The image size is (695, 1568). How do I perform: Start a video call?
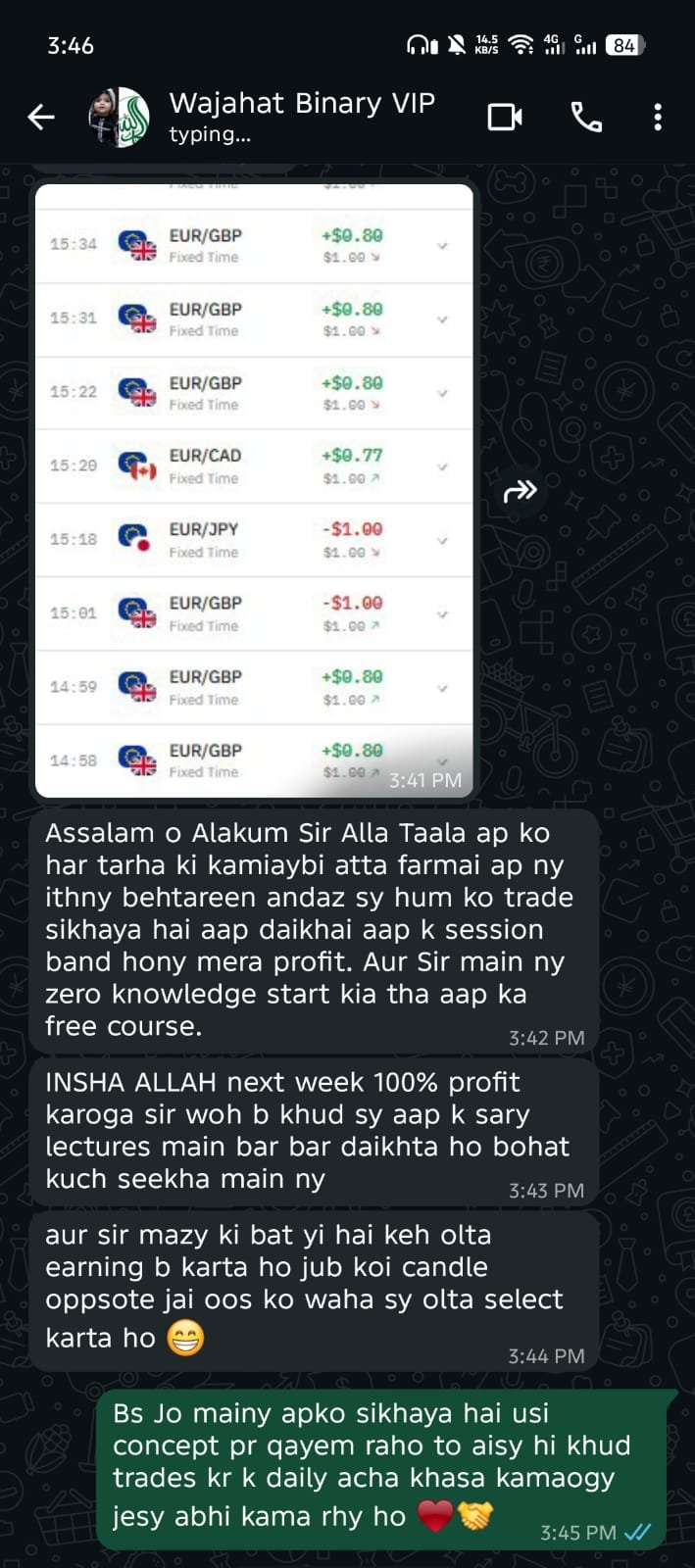tap(505, 118)
